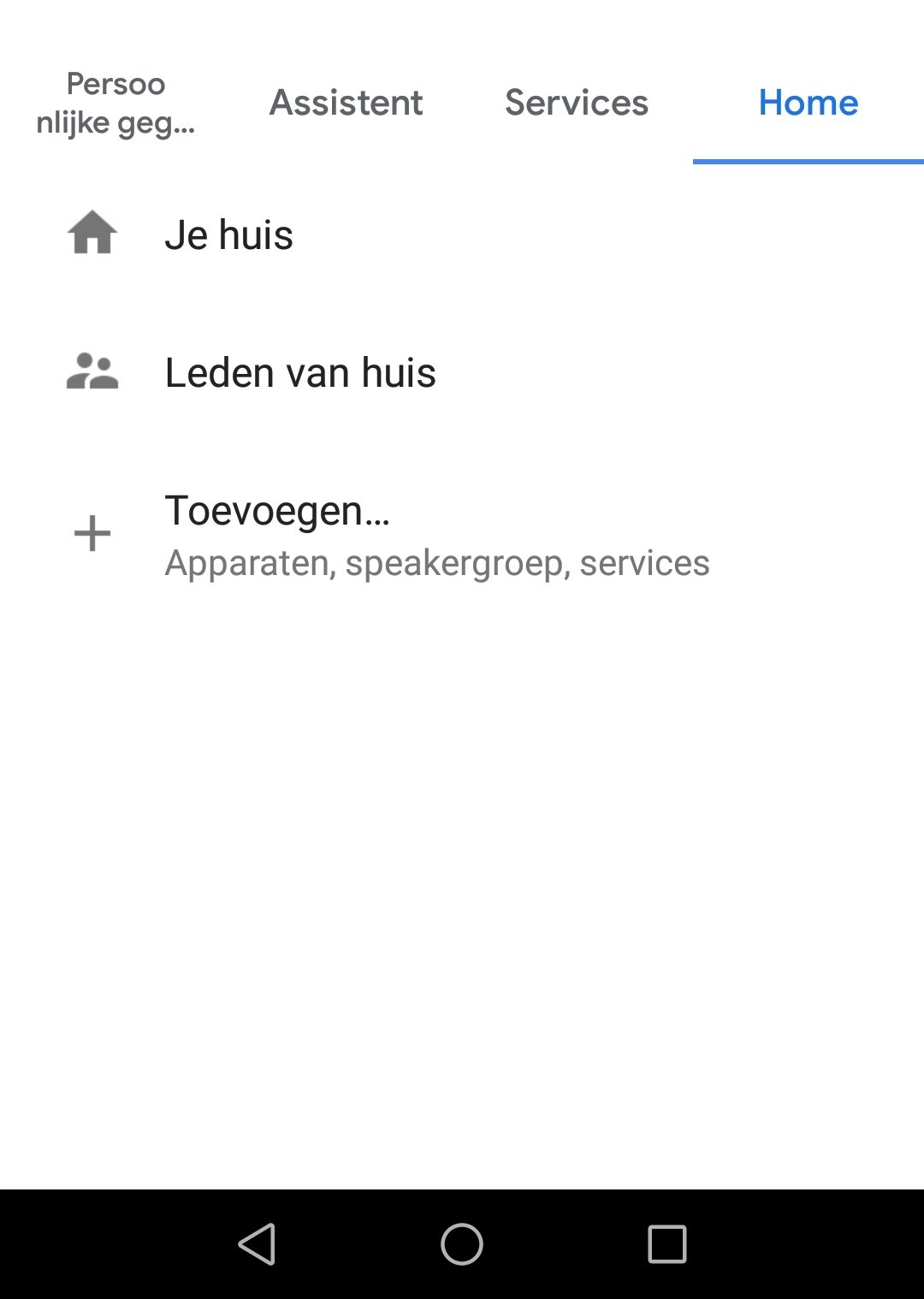Select the Home tab

[808, 104]
